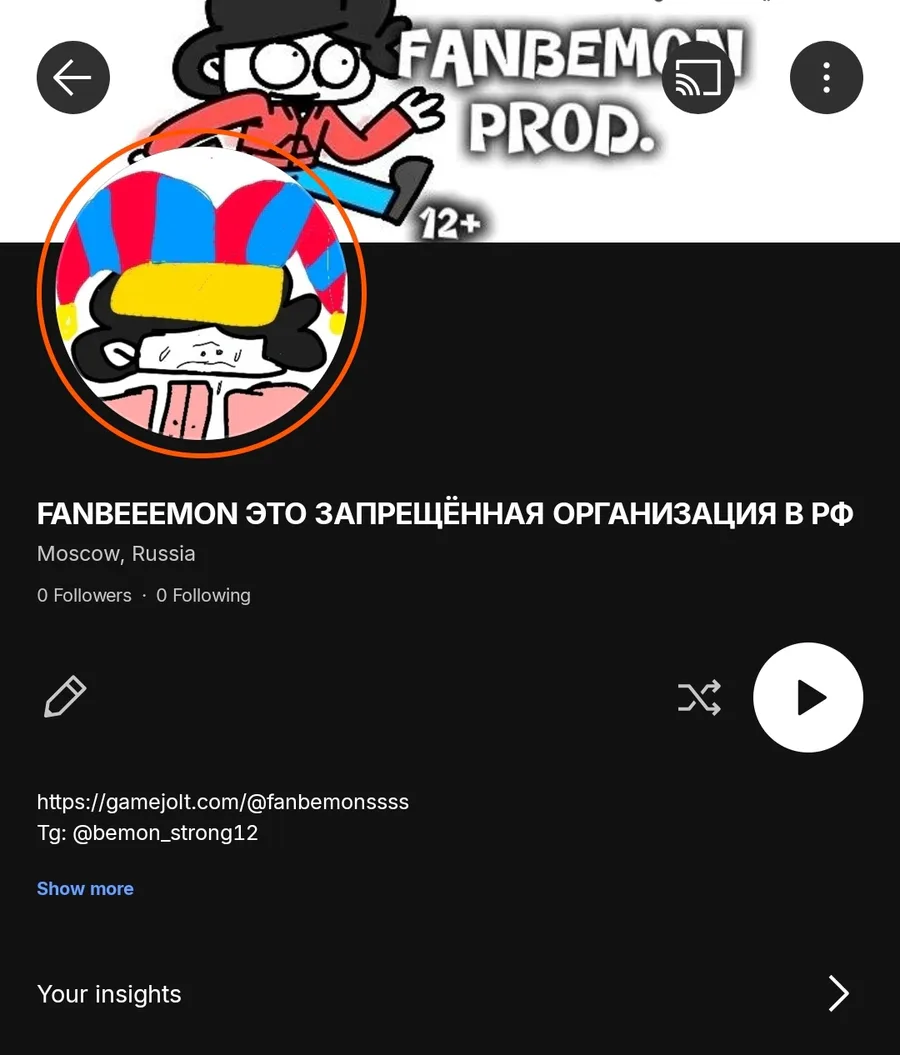Viewport: 900px width, 1055px height.
Task: Start playback with the white play button
Action: pos(808,697)
